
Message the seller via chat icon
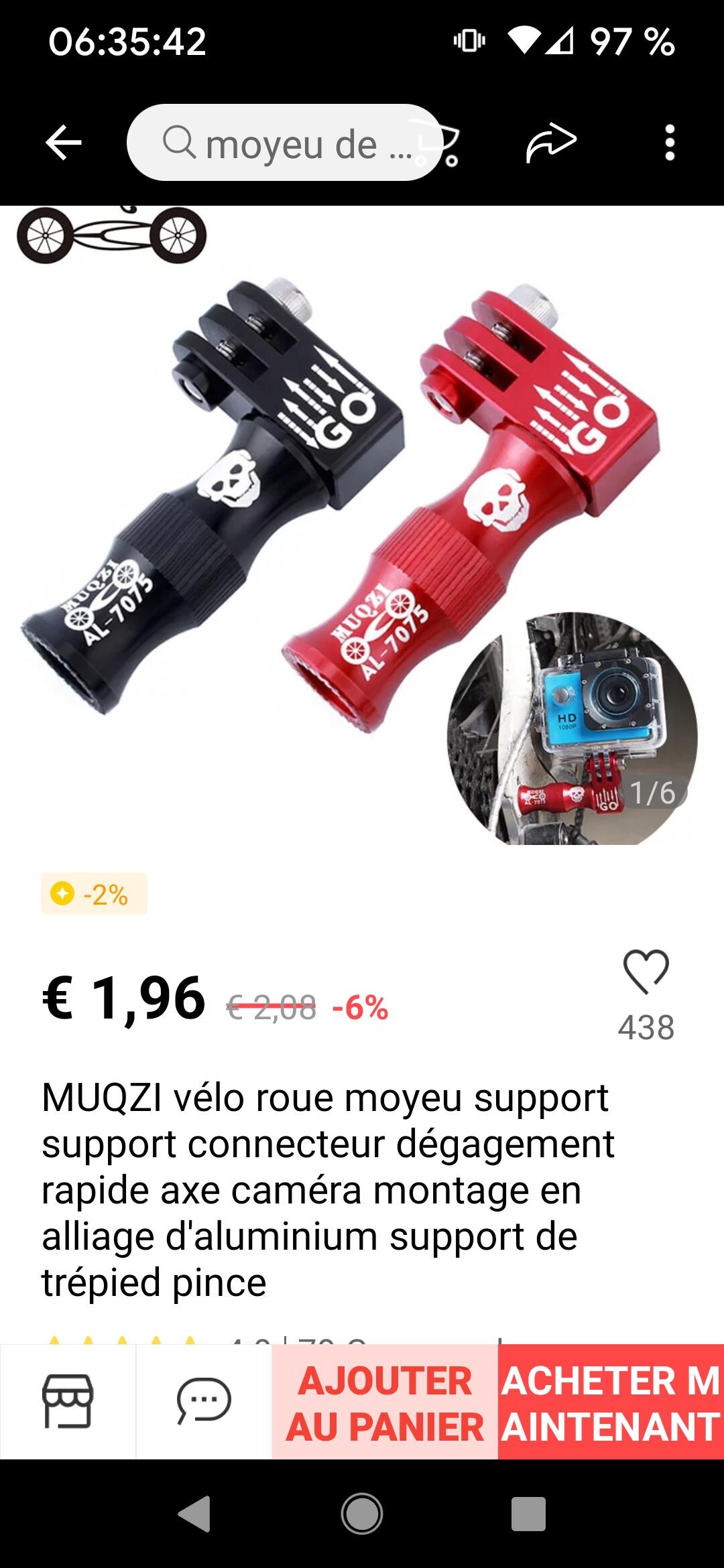click(204, 1400)
